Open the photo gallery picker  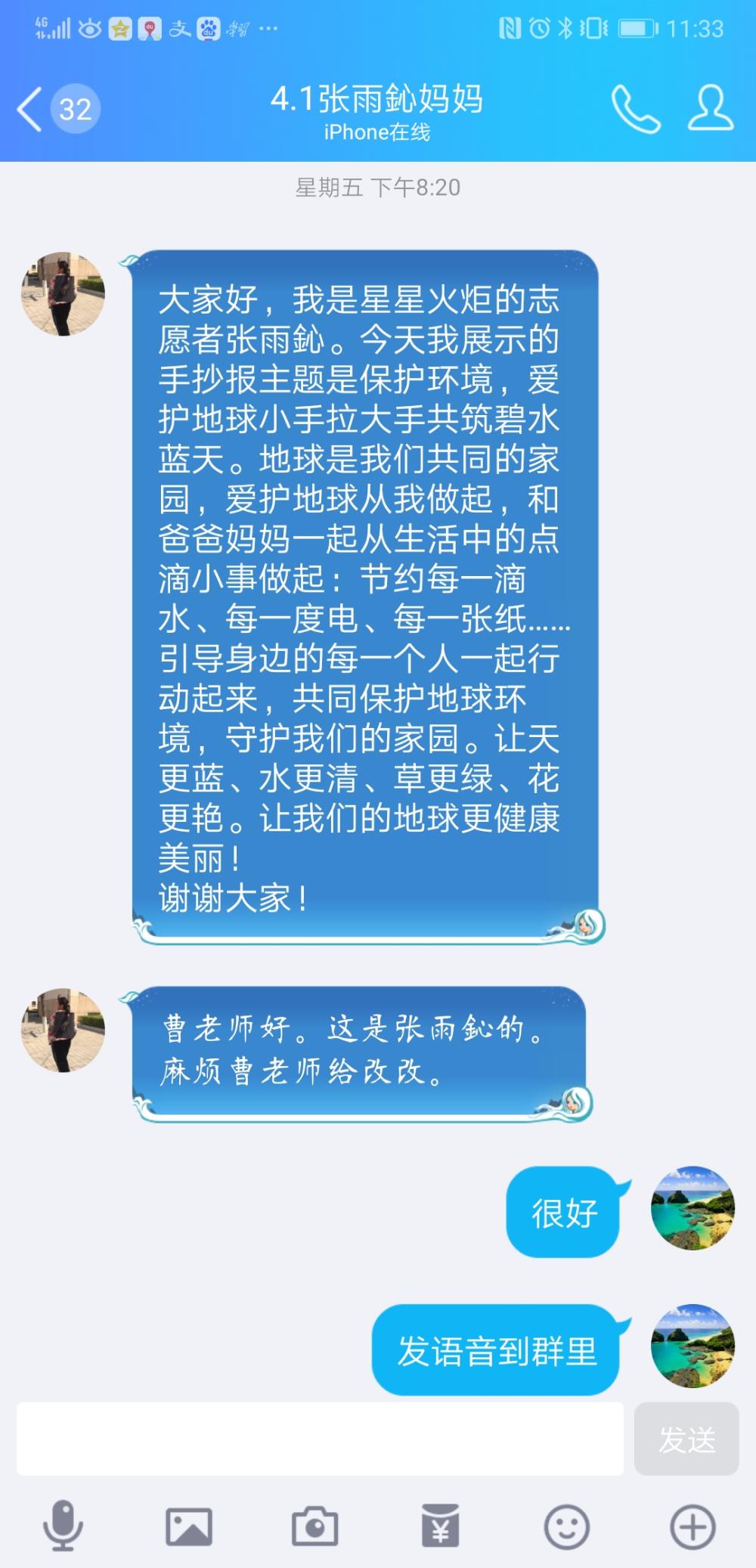[x=189, y=1526]
